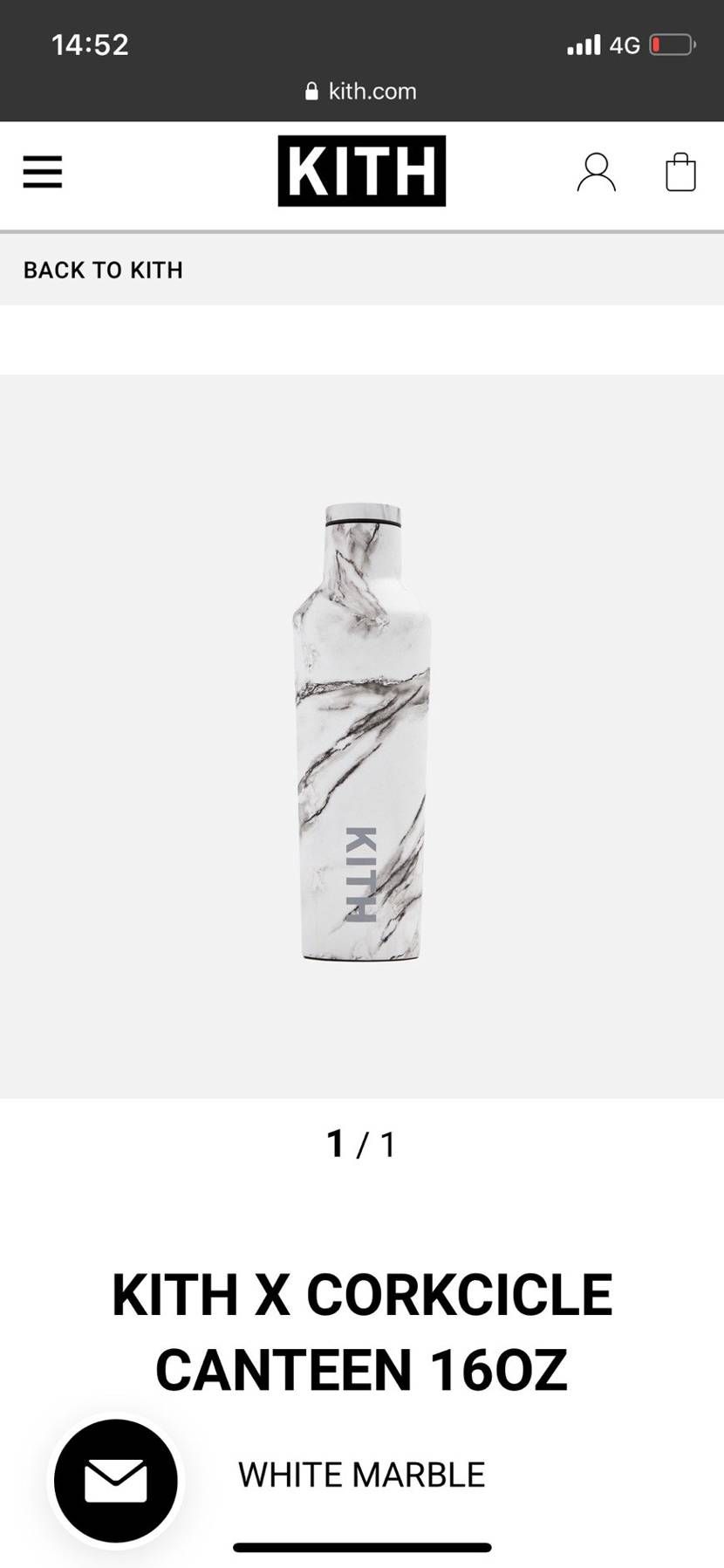Select the WHITE MARBLE colorway option
This screenshot has height=1568, width=724.
click(361, 1475)
